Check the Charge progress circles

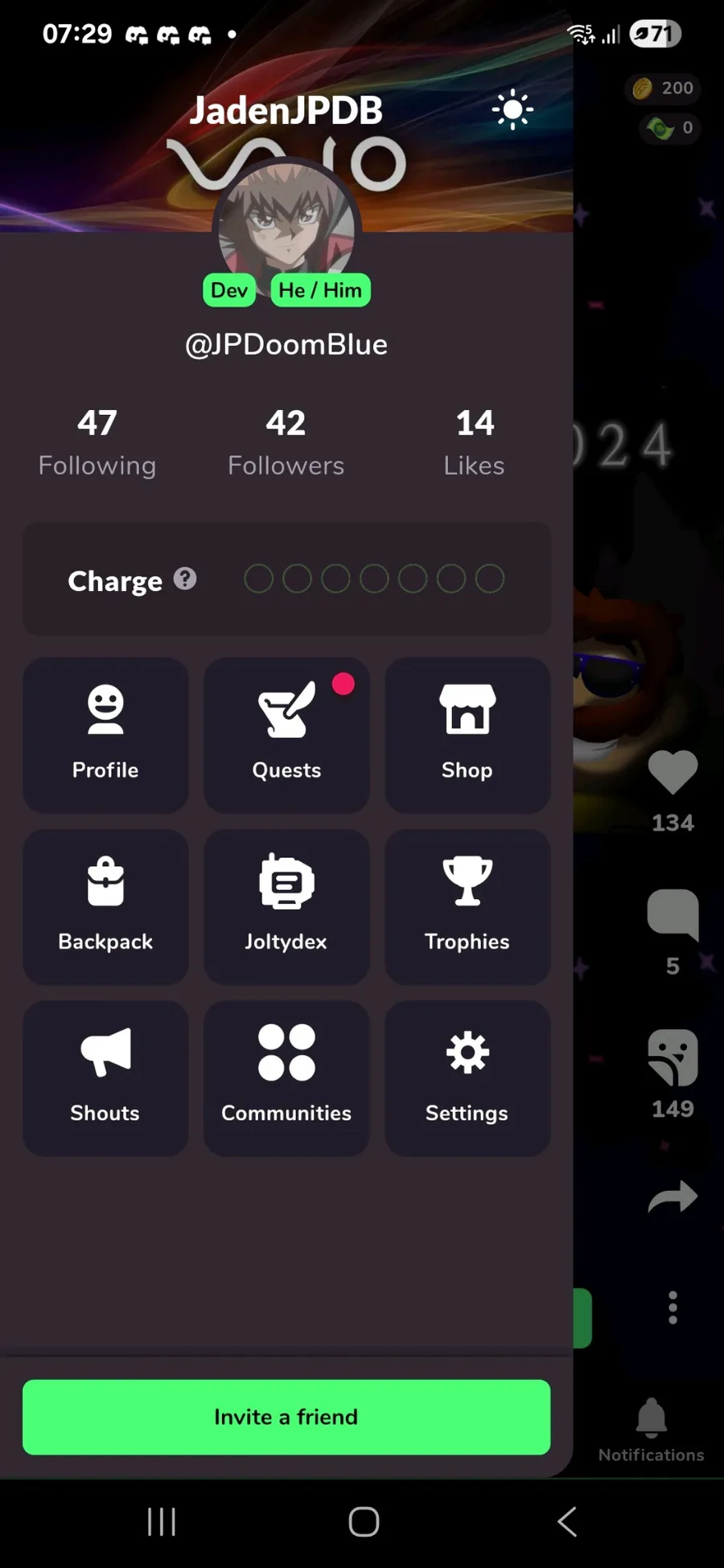click(x=372, y=578)
